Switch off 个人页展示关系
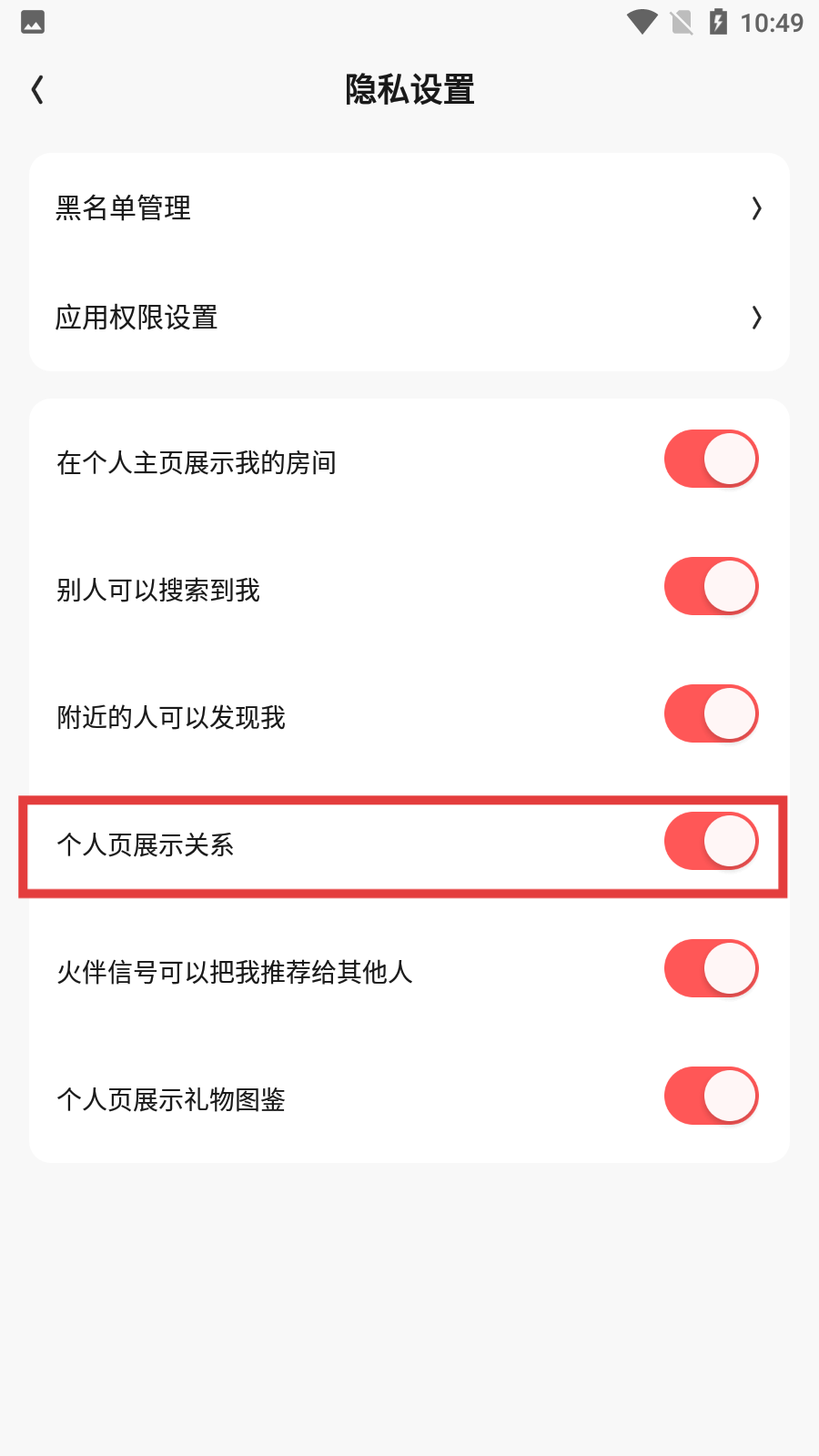The height and width of the screenshot is (1456, 819). pos(711,842)
